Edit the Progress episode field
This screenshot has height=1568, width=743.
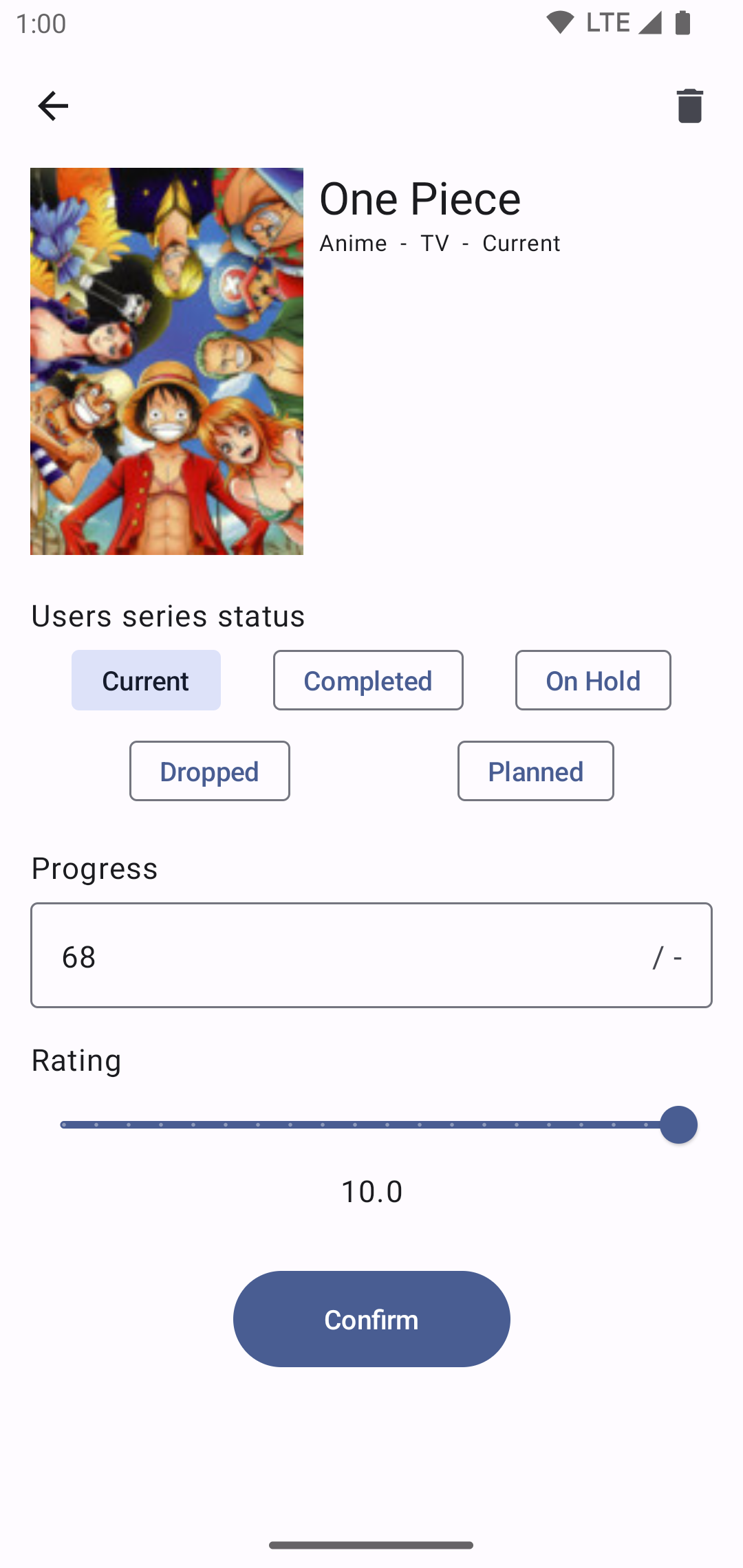coord(344,956)
